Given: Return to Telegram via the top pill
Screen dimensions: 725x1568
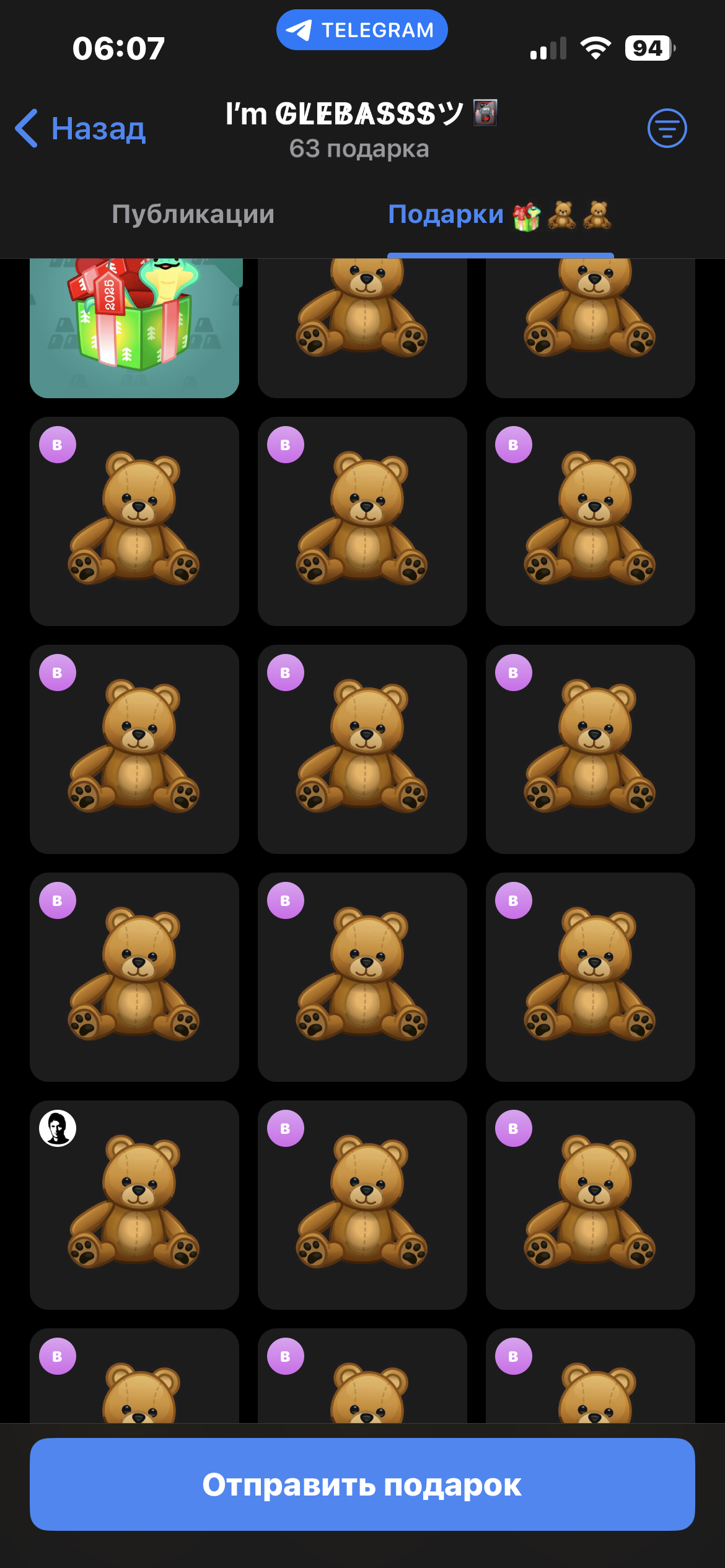Looking at the screenshot, I should [x=362, y=30].
